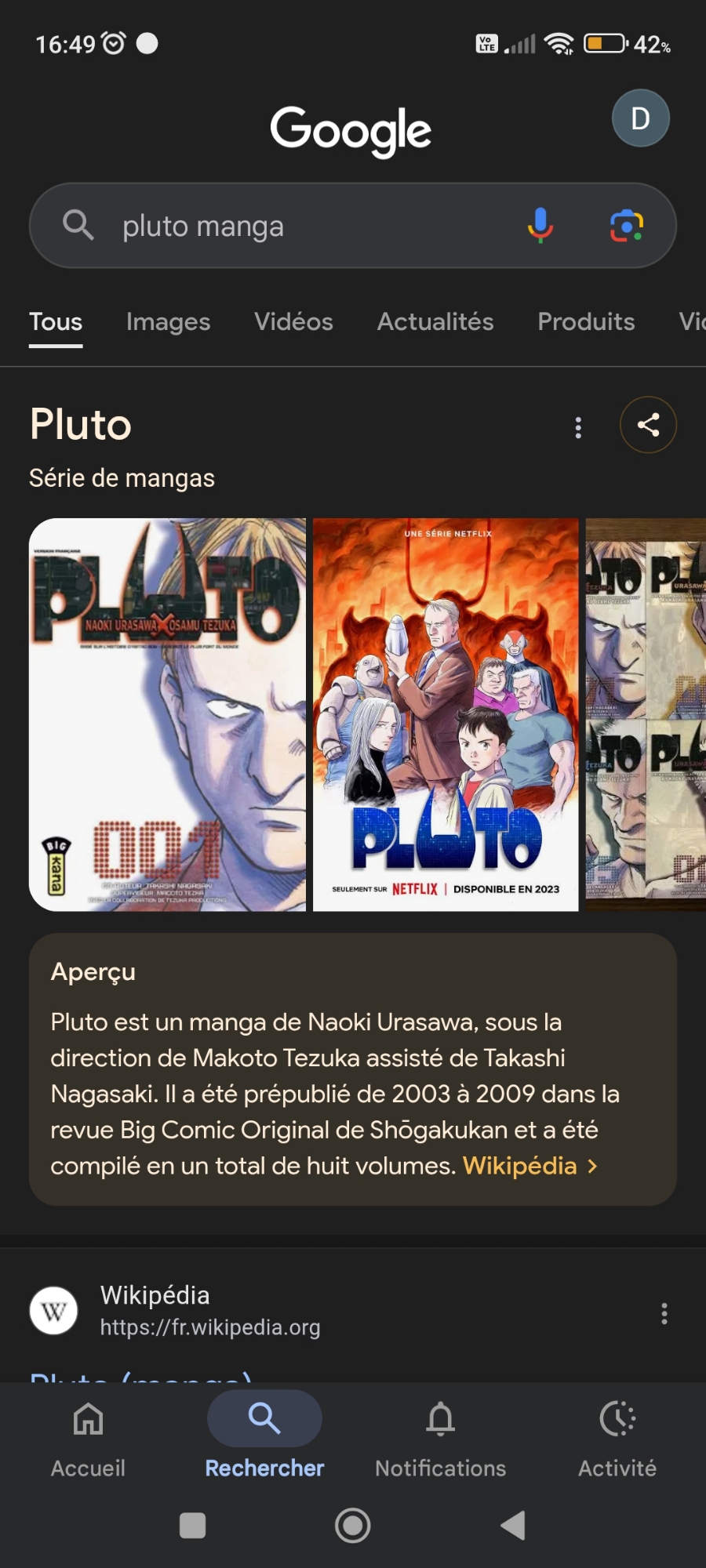Screen dimensions: 706x1568
Task: Select the Tous results tab
Action: click(x=56, y=322)
